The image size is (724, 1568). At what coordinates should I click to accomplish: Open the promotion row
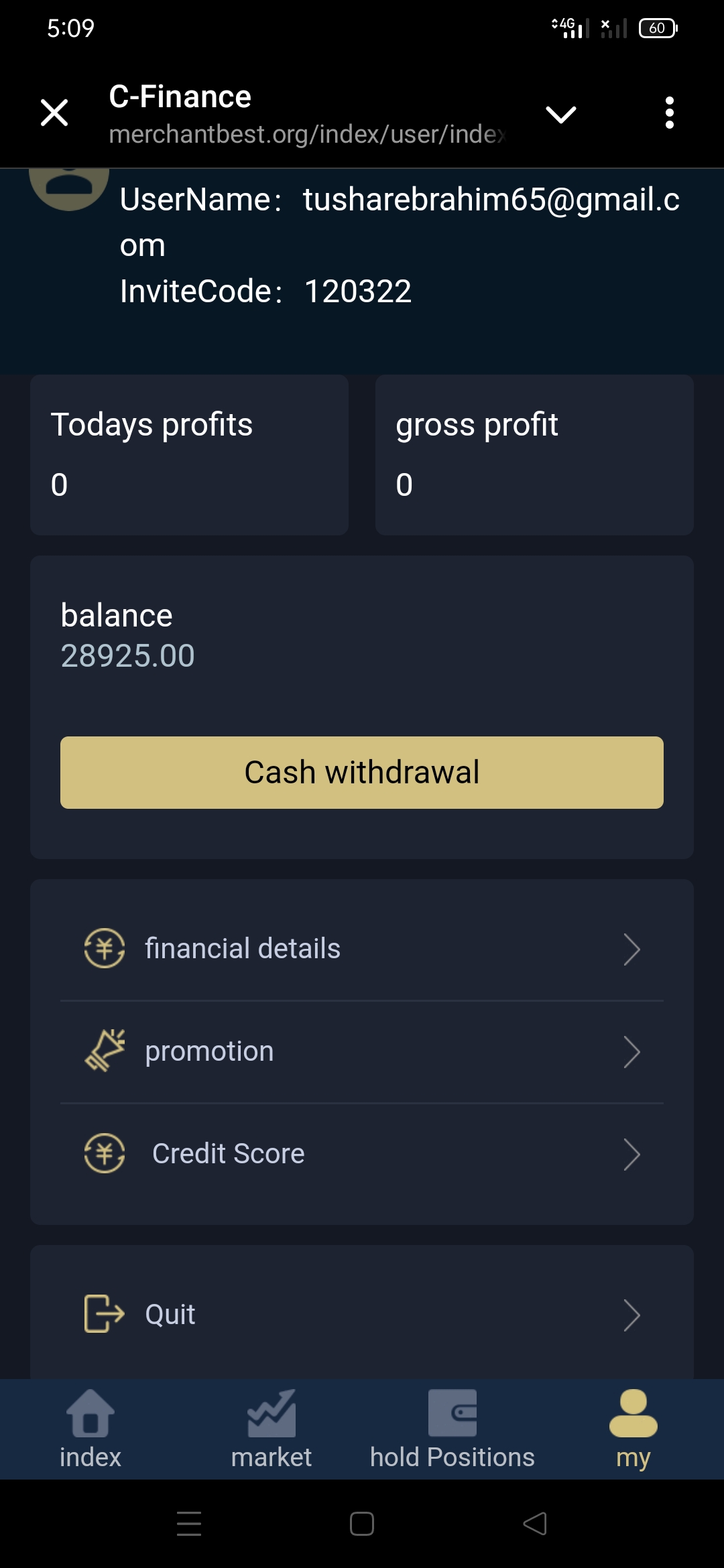click(x=362, y=1051)
